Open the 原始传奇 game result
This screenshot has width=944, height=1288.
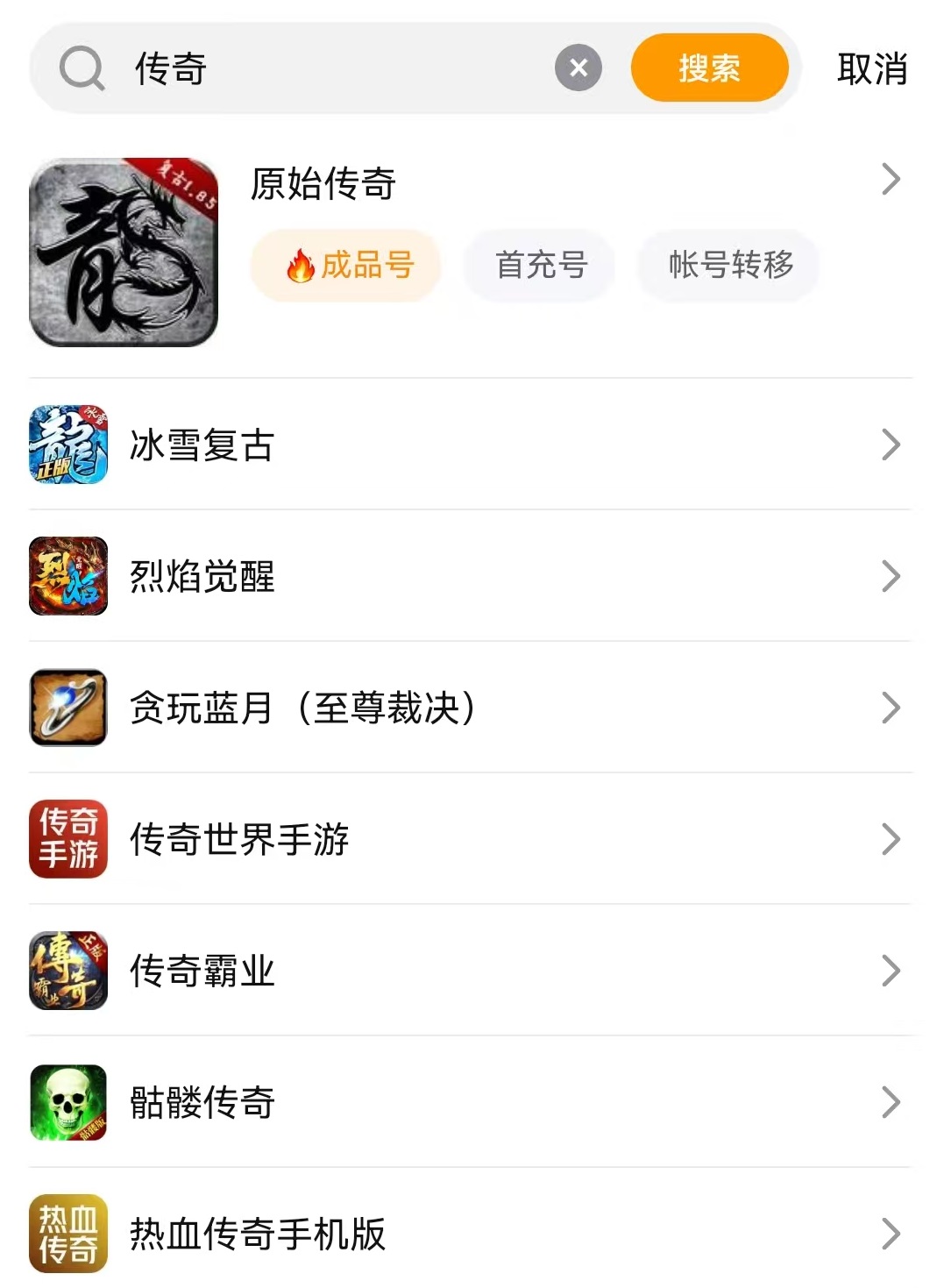pyautogui.click(x=323, y=183)
